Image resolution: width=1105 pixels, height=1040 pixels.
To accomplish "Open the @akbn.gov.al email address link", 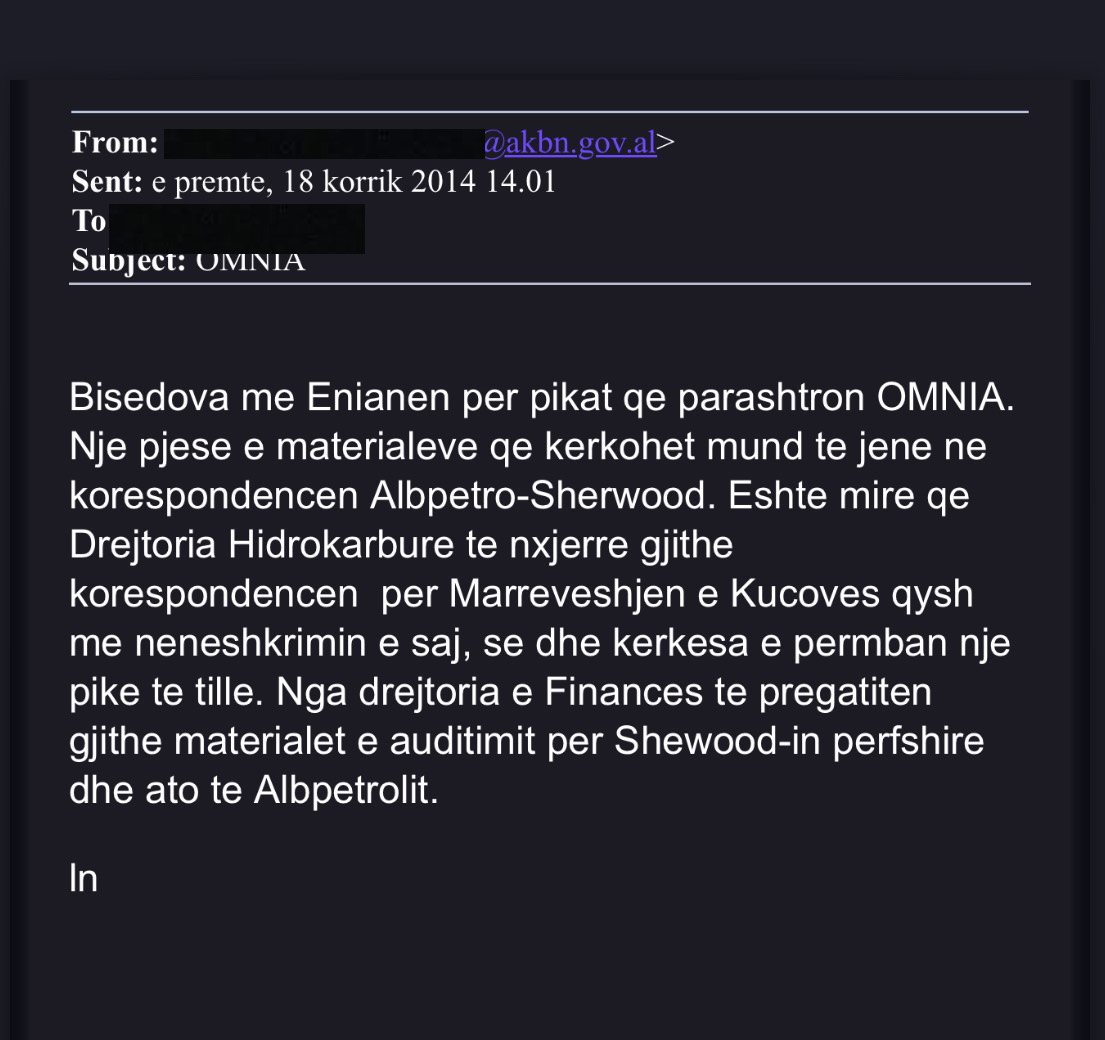I will (x=570, y=143).
